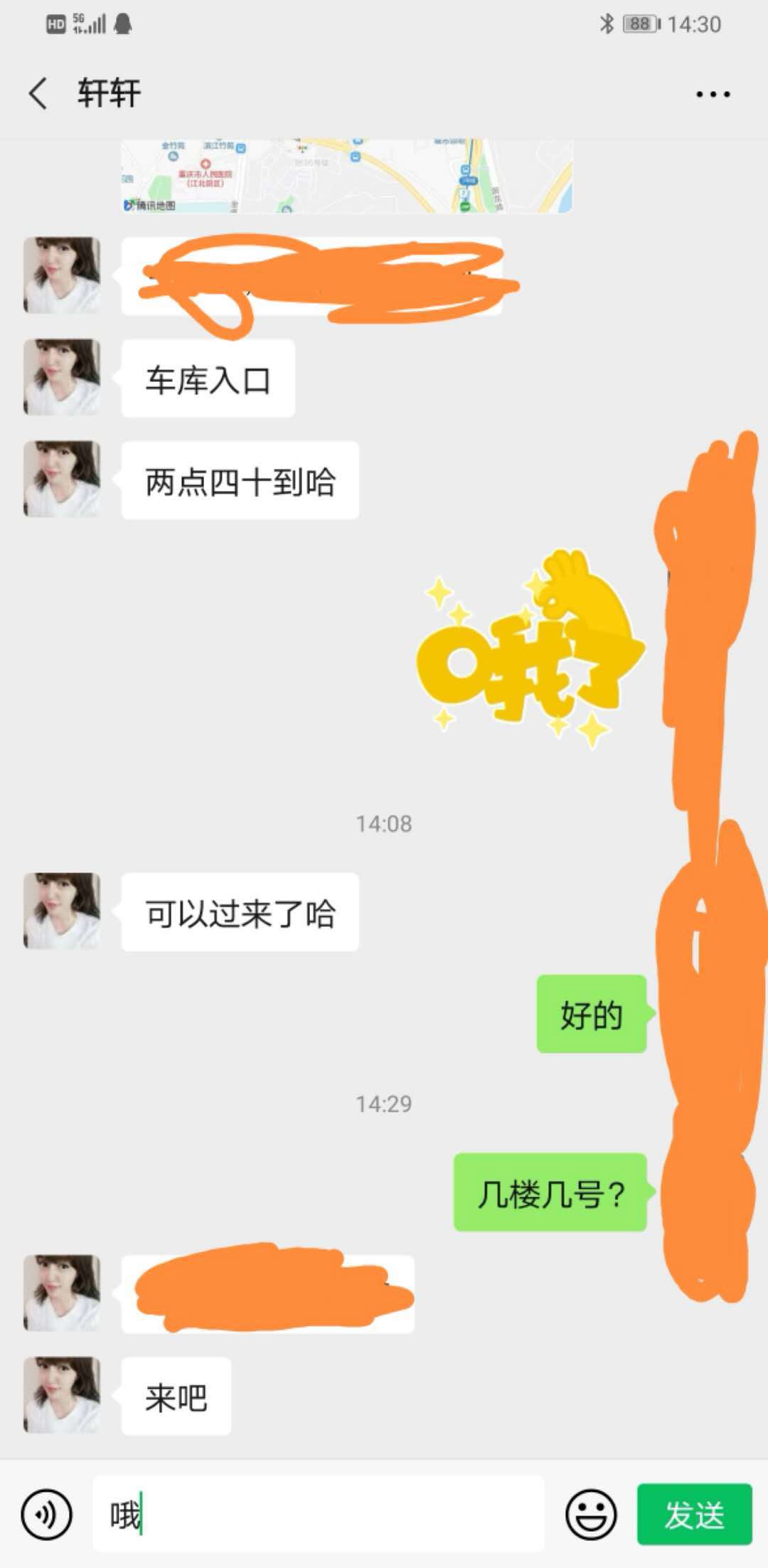Switch to voice message input

[x=47, y=1515]
